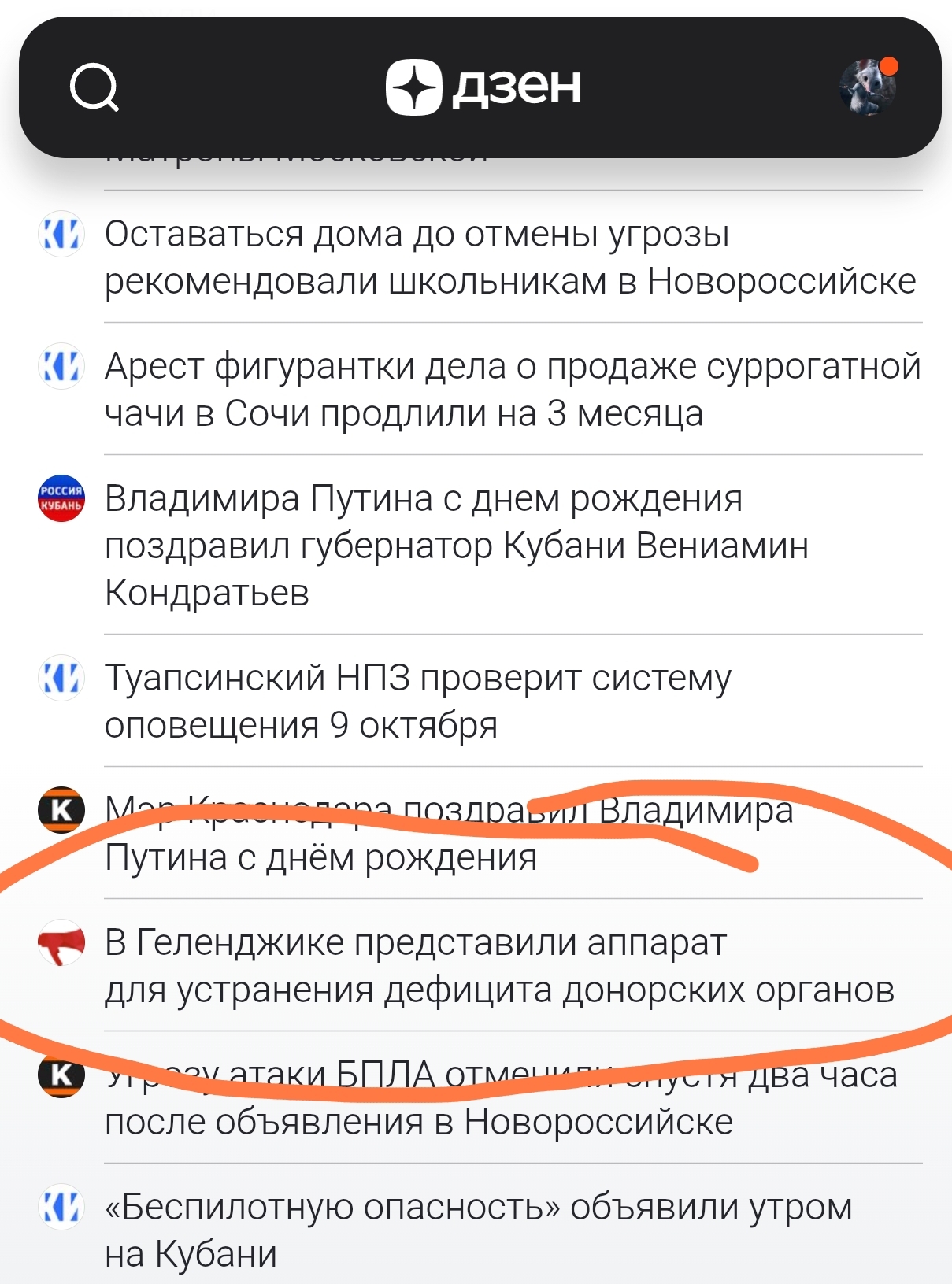Open news about Новороссийск школьники staying home
Screen dimensions: 952x1284
pos(509,257)
